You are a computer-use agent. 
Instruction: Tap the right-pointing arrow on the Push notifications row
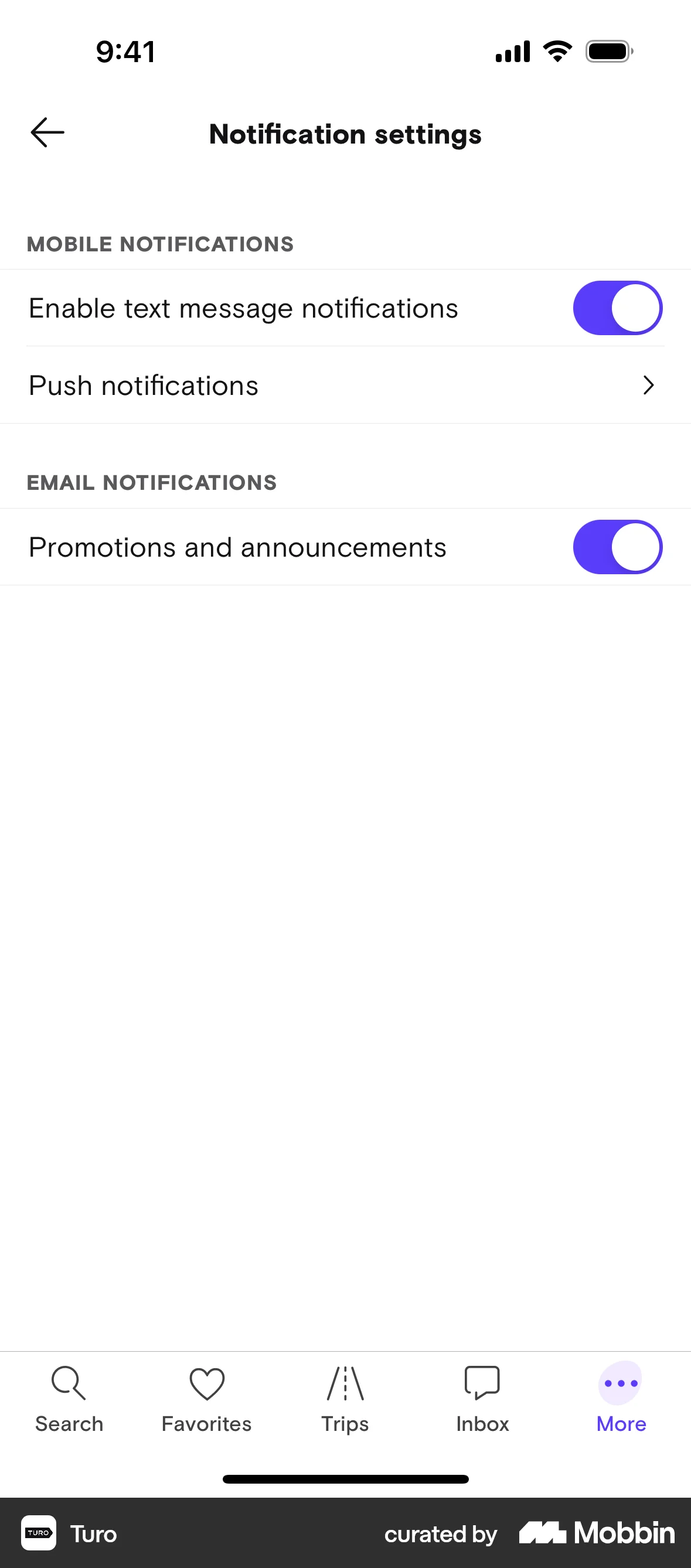648,385
